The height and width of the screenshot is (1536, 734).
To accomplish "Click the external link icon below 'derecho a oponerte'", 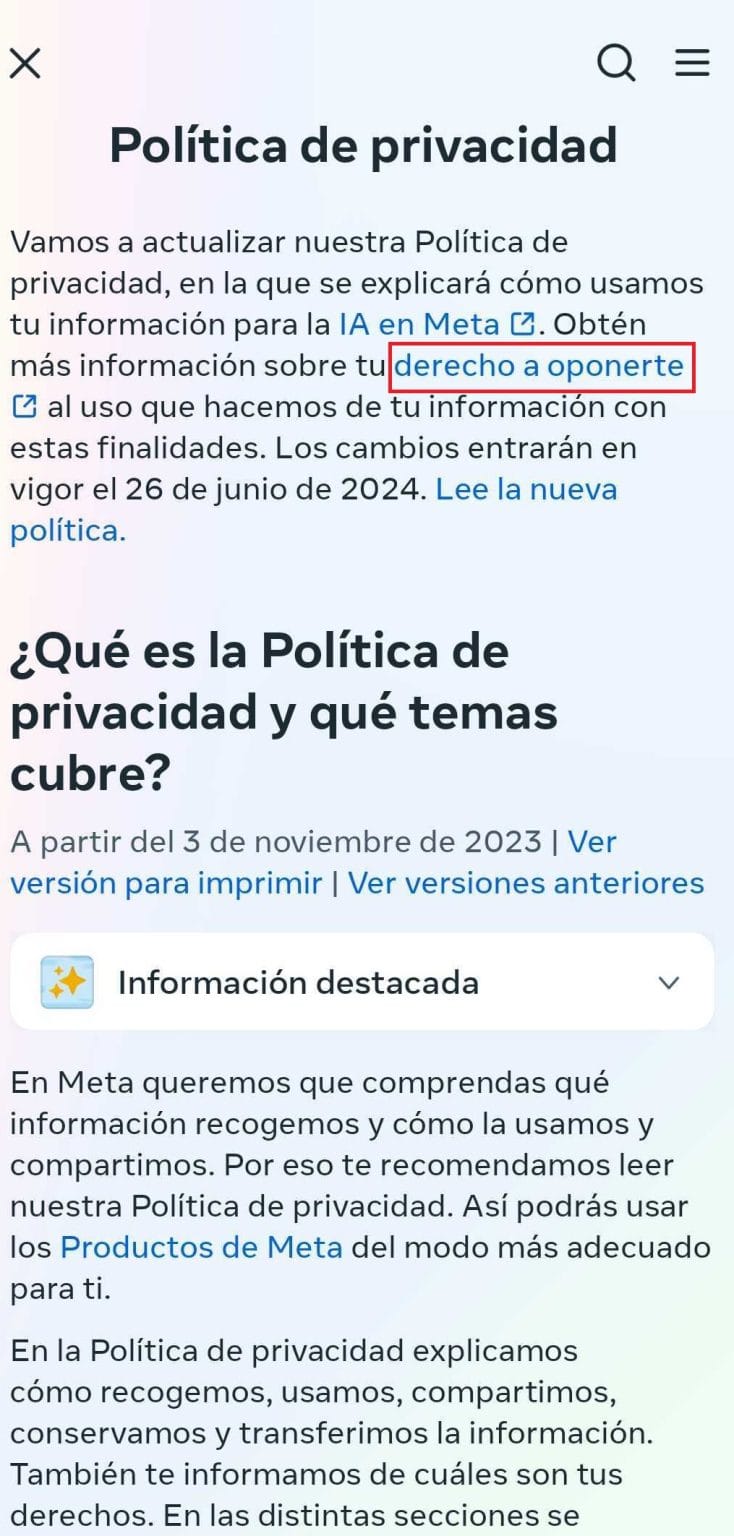I will (x=22, y=407).
